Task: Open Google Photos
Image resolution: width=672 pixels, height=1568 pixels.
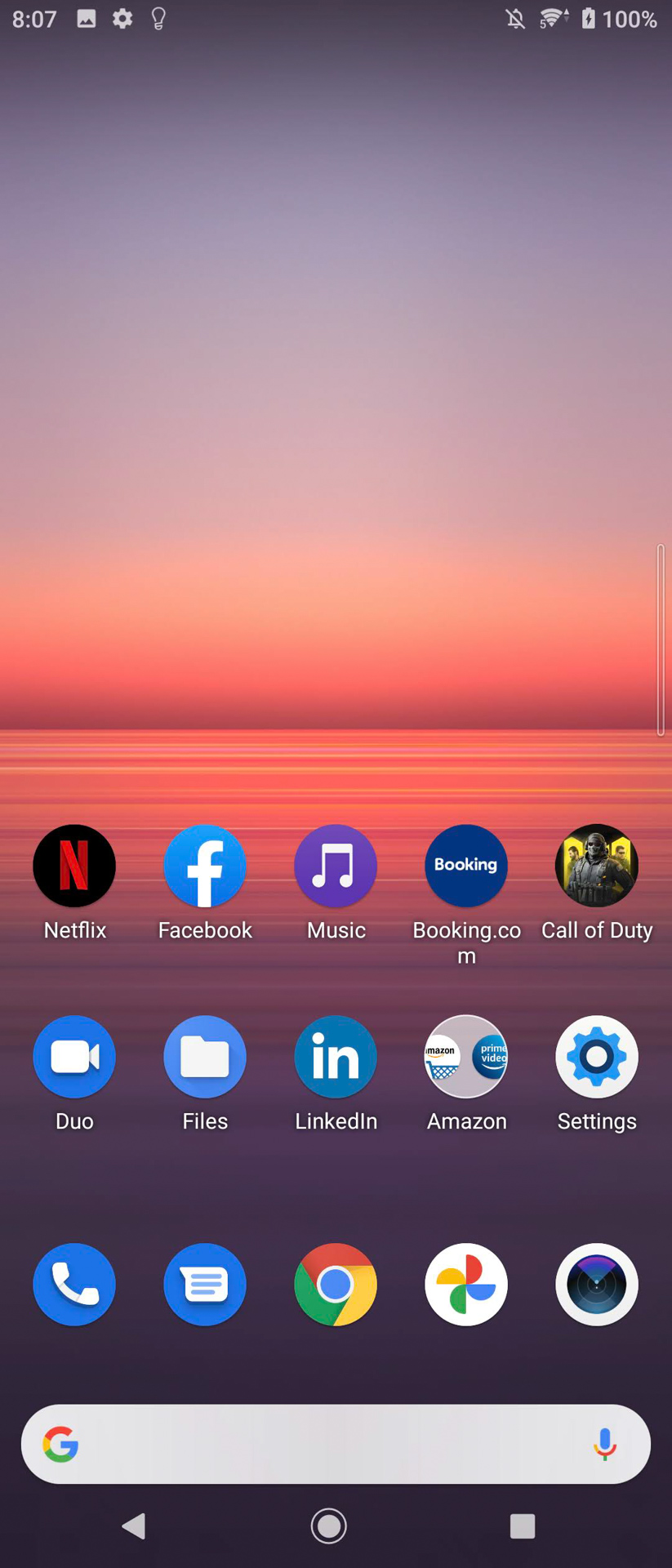Action: 466,1285
